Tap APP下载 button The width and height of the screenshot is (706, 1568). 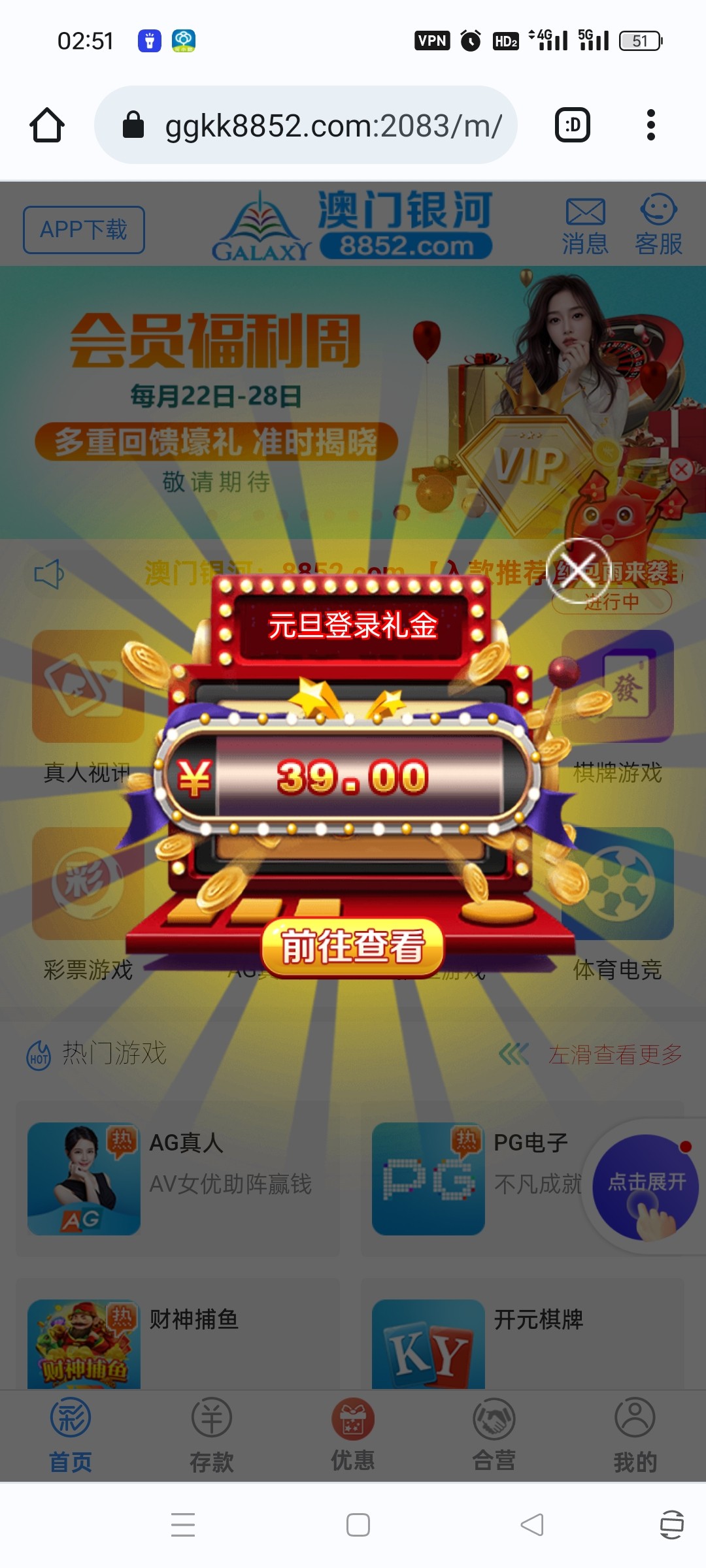point(84,230)
